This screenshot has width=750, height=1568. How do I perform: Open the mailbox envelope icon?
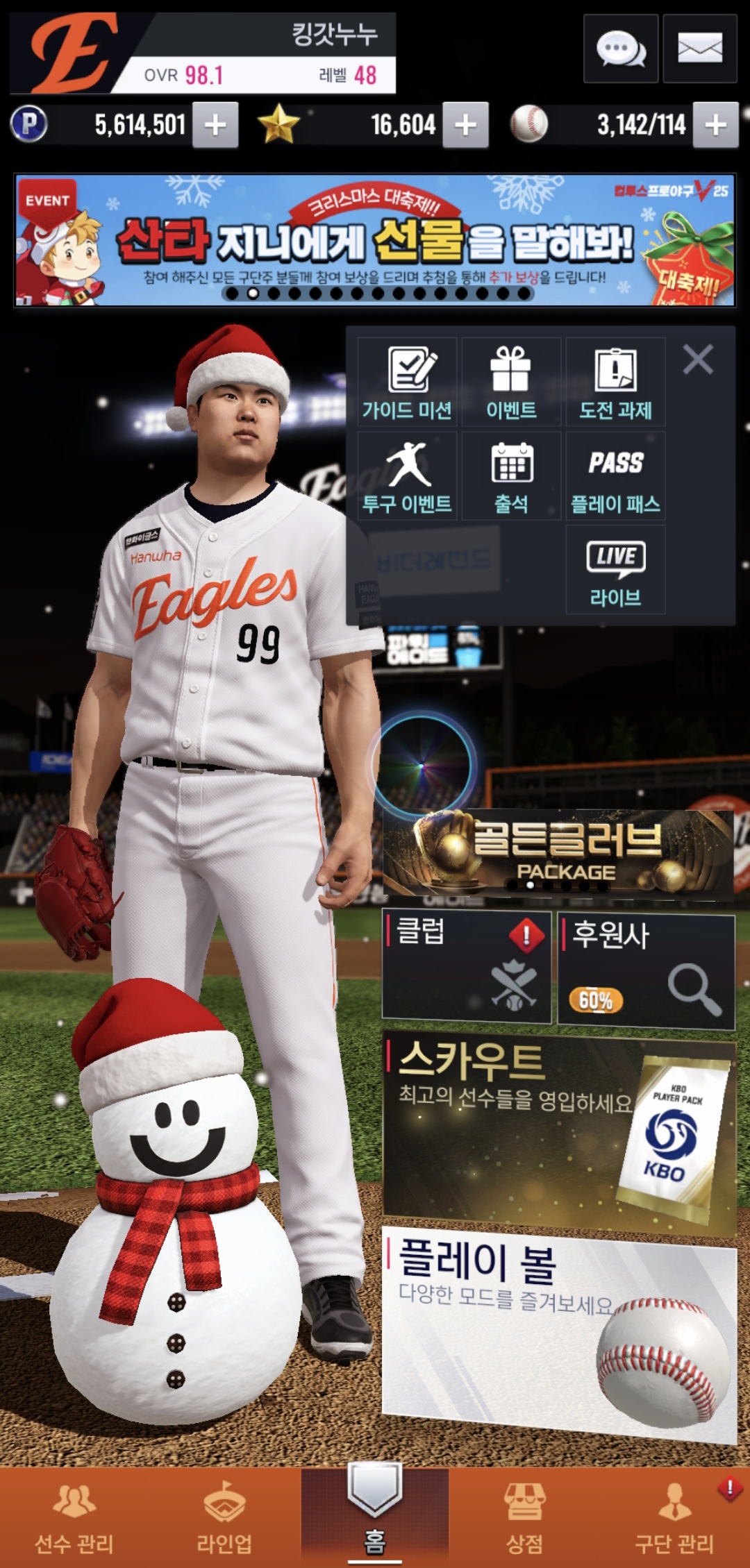pos(699,49)
